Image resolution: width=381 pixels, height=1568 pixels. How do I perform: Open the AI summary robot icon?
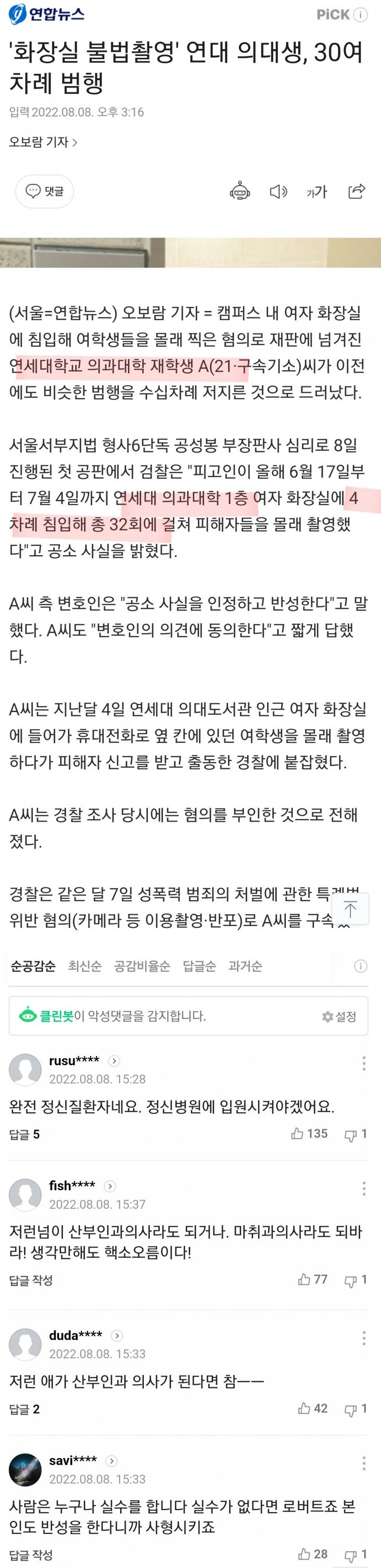click(240, 191)
